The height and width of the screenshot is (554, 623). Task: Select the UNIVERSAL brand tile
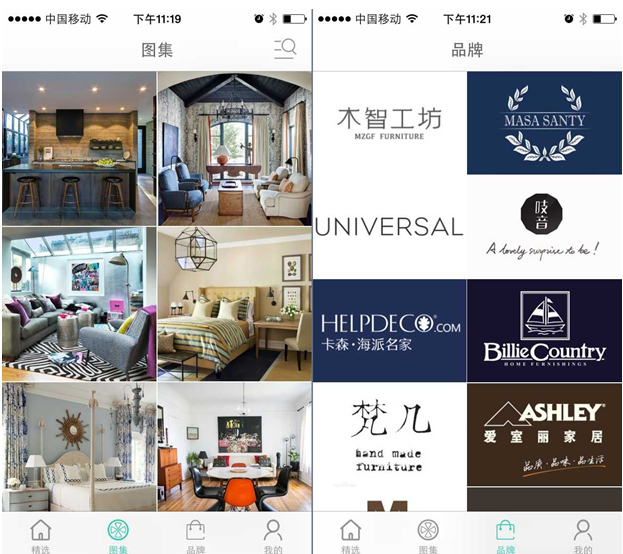click(390, 227)
